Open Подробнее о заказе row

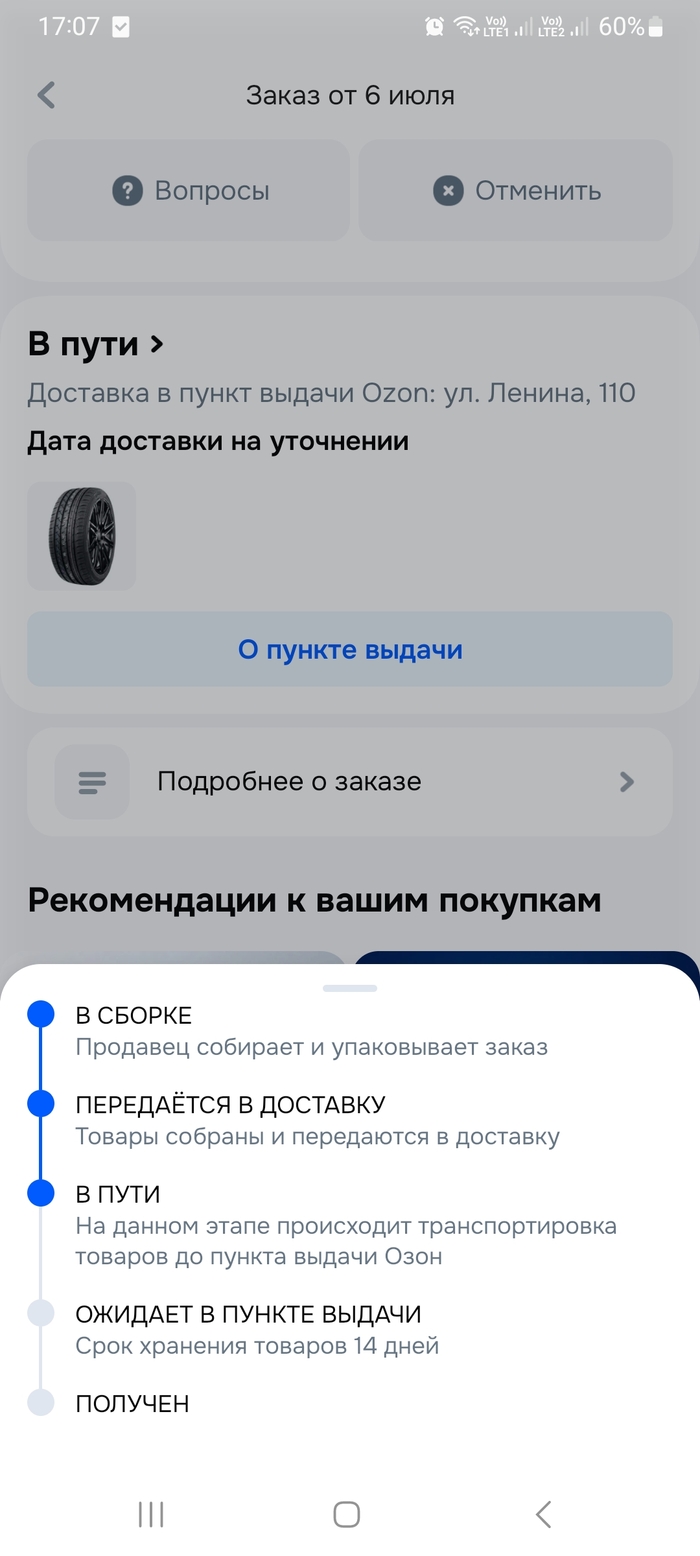(x=350, y=781)
